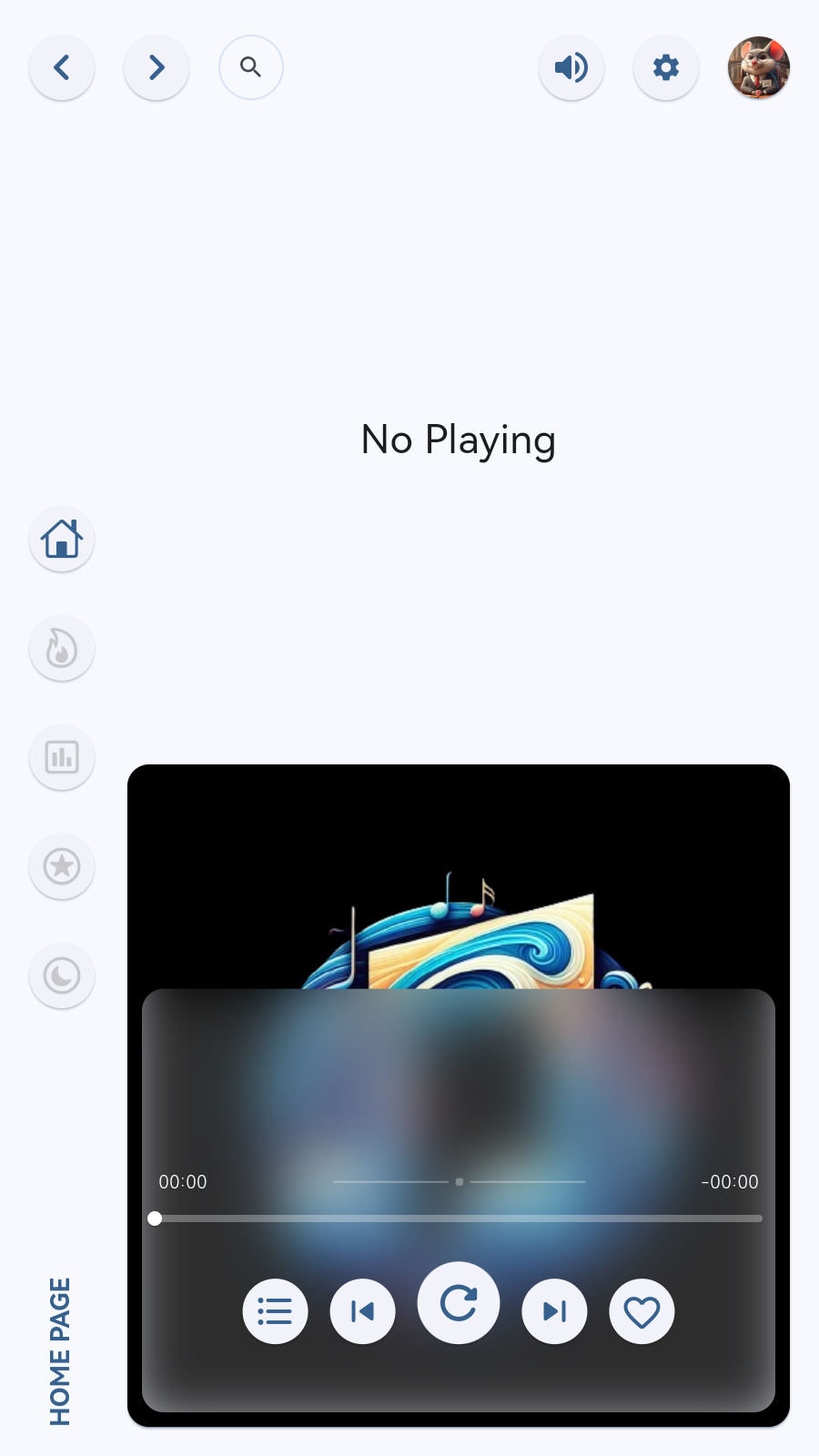
Task: Open settings via the gear icon
Action: point(666,67)
